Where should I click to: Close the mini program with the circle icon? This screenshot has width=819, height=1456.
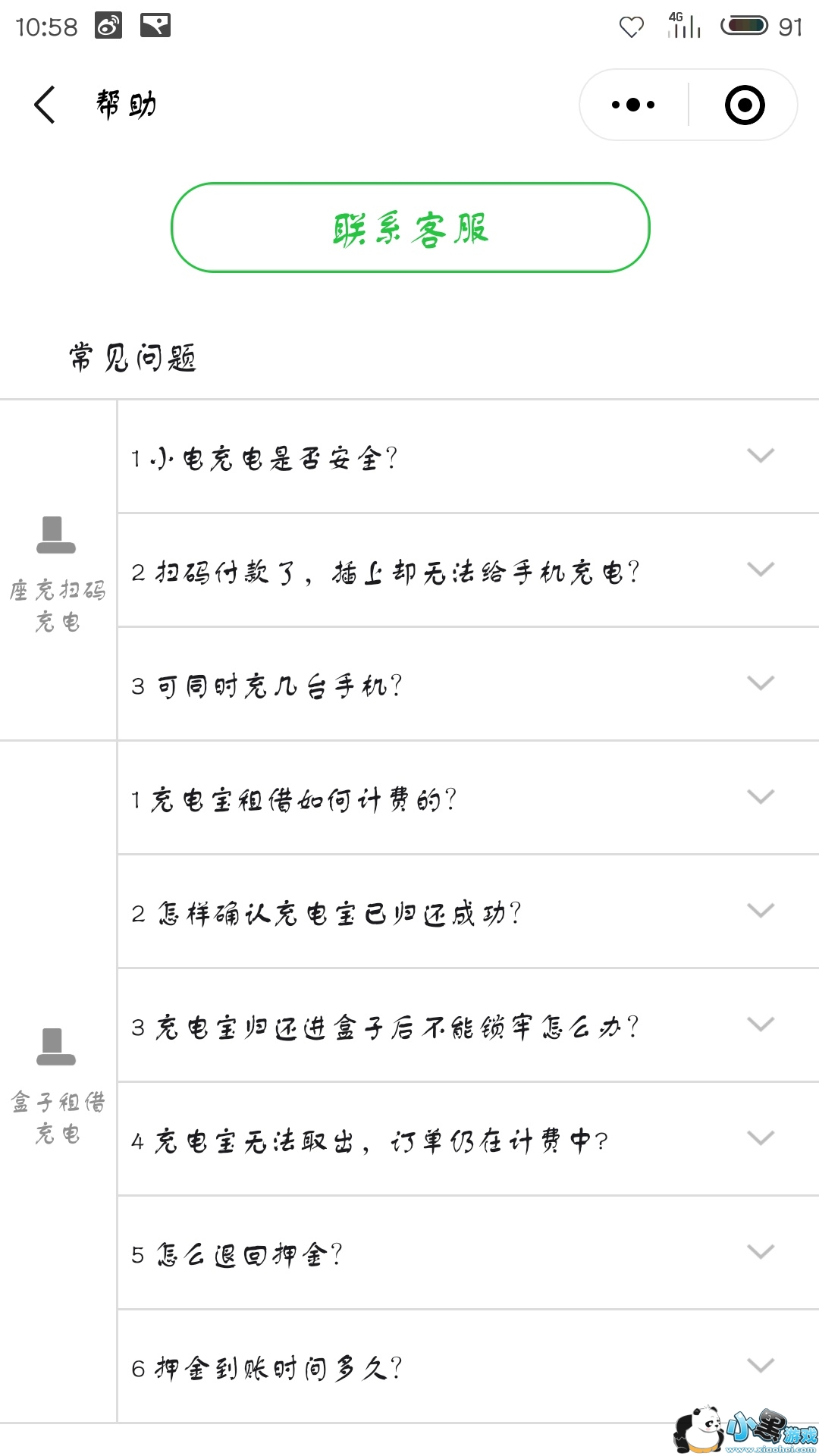[x=745, y=105]
